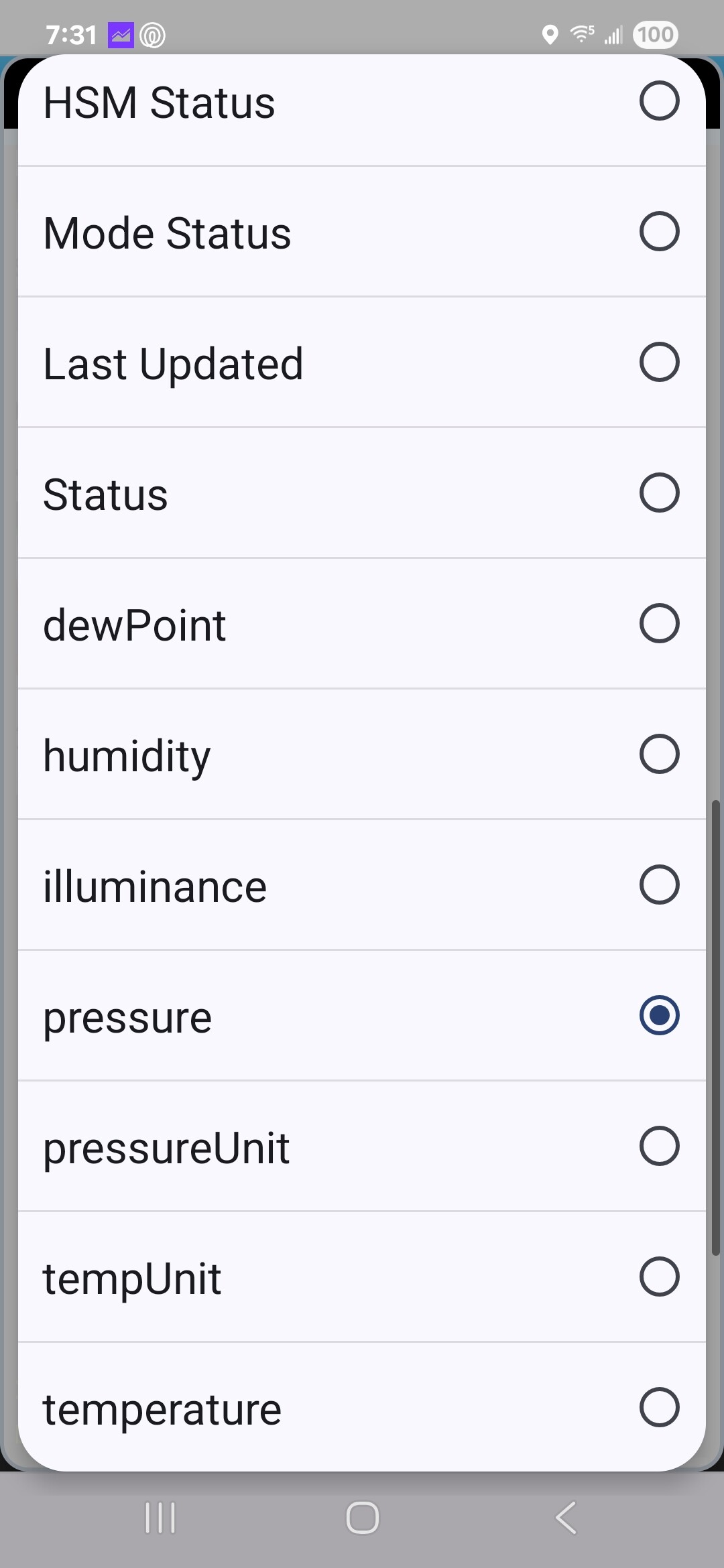The image size is (724, 1568).
Task: Pick the illuminance option
Action: 362,885
